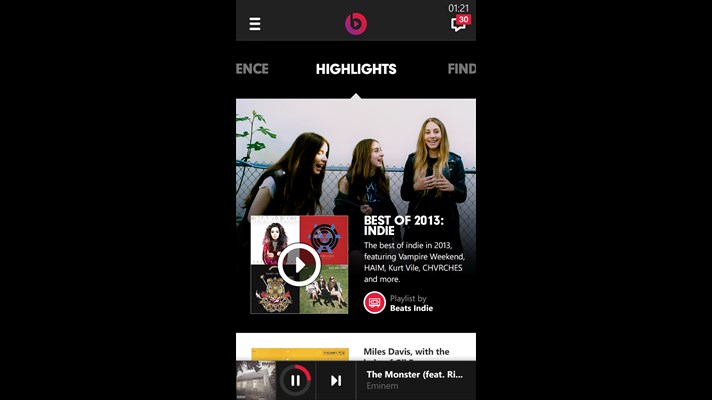Pause the currently playing track
Image resolution: width=712 pixels, height=400 pixels.
pos(295,380)
